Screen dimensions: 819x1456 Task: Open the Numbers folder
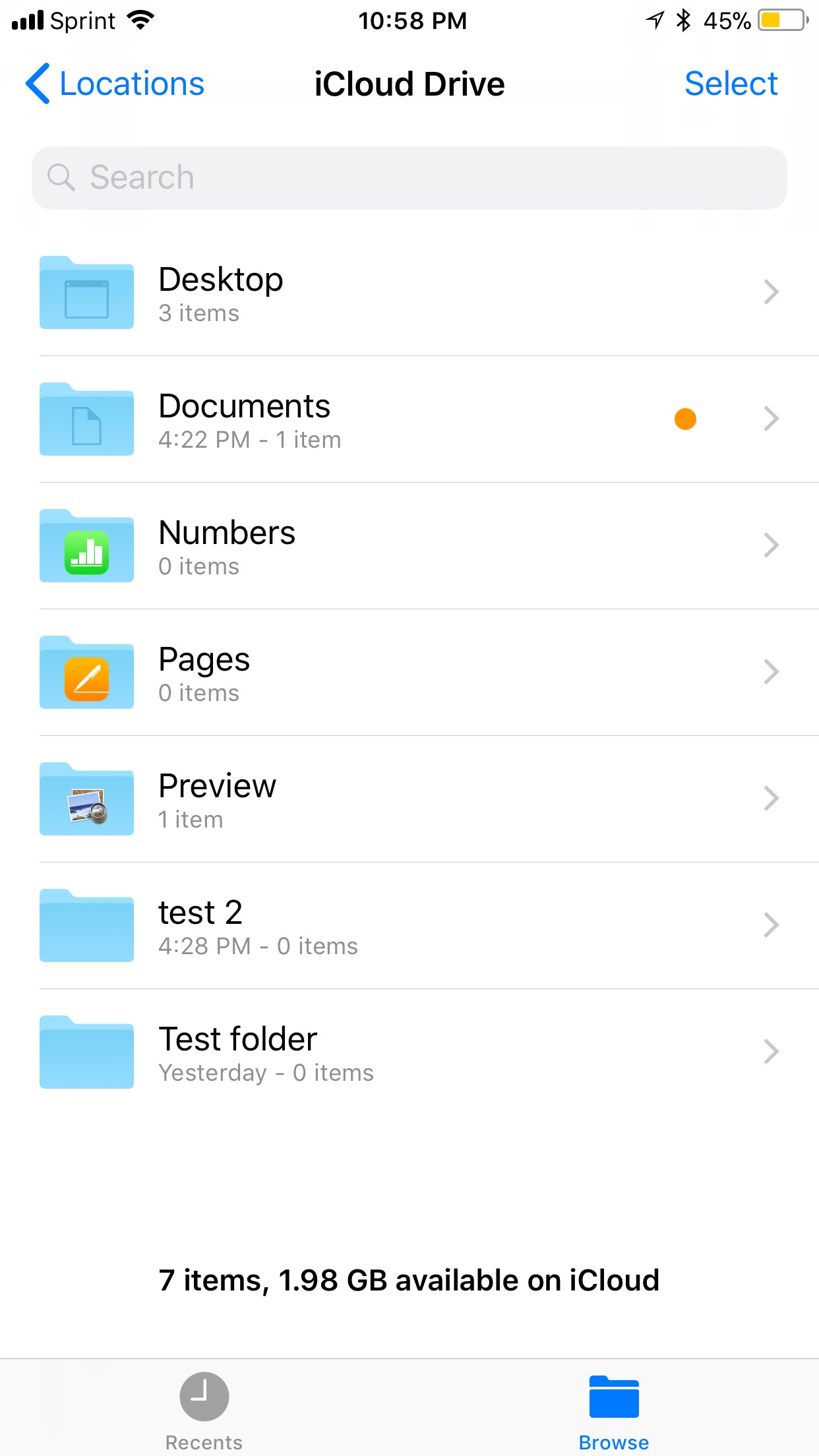tap(409, 546)
